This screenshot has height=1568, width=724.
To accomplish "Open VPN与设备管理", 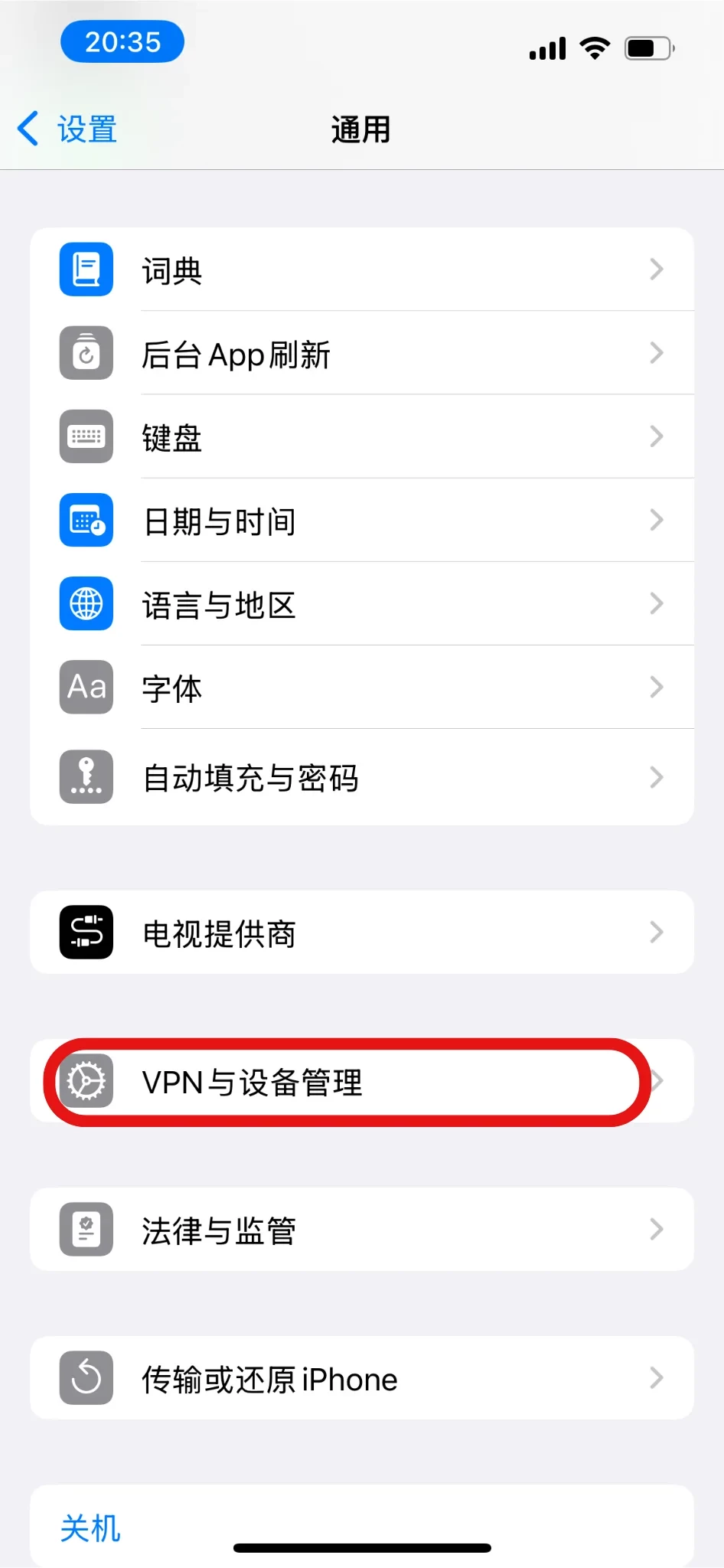I will click(361, 1081).
